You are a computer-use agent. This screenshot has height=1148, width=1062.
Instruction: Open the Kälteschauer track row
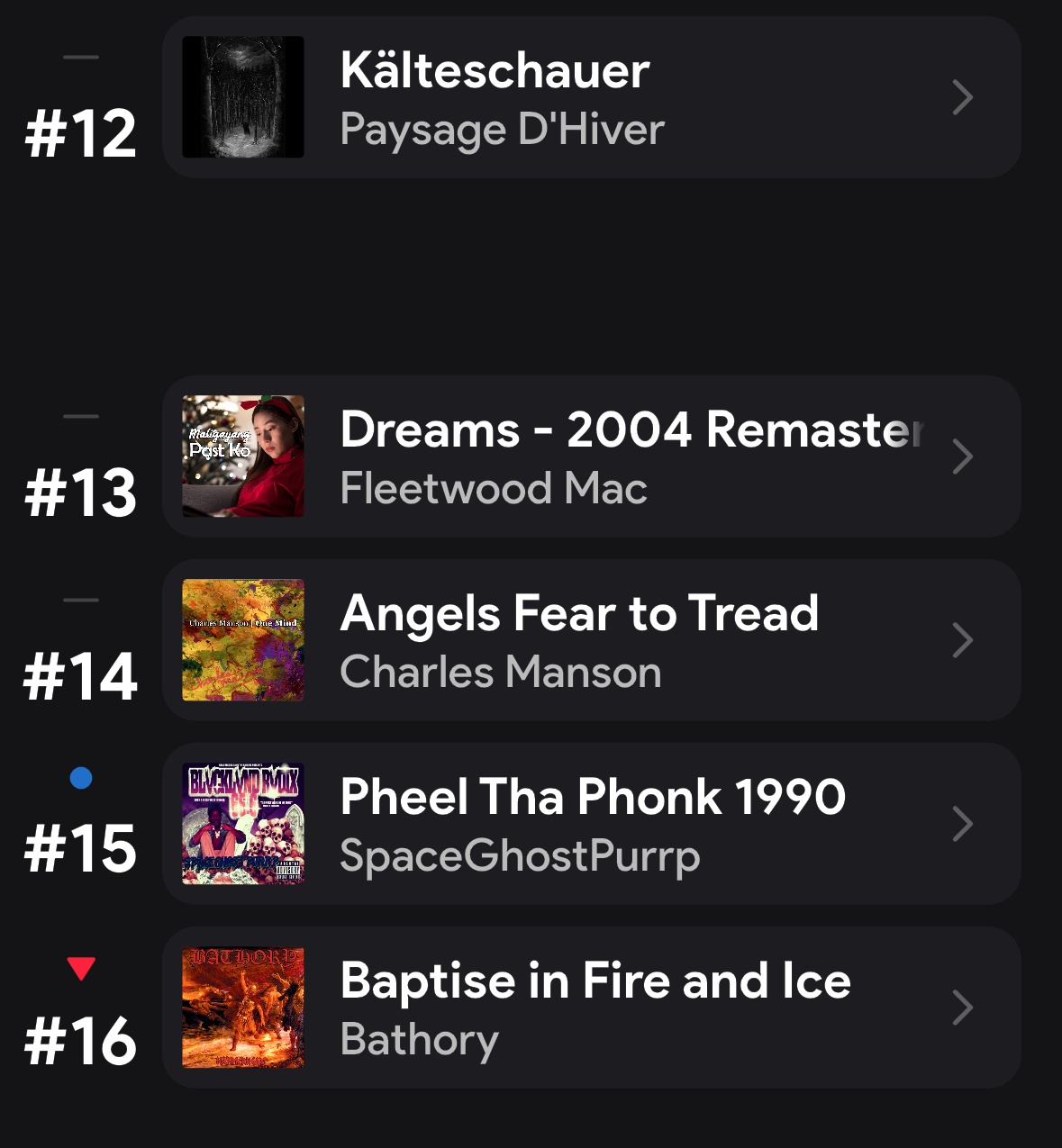(x=591, y=97)
